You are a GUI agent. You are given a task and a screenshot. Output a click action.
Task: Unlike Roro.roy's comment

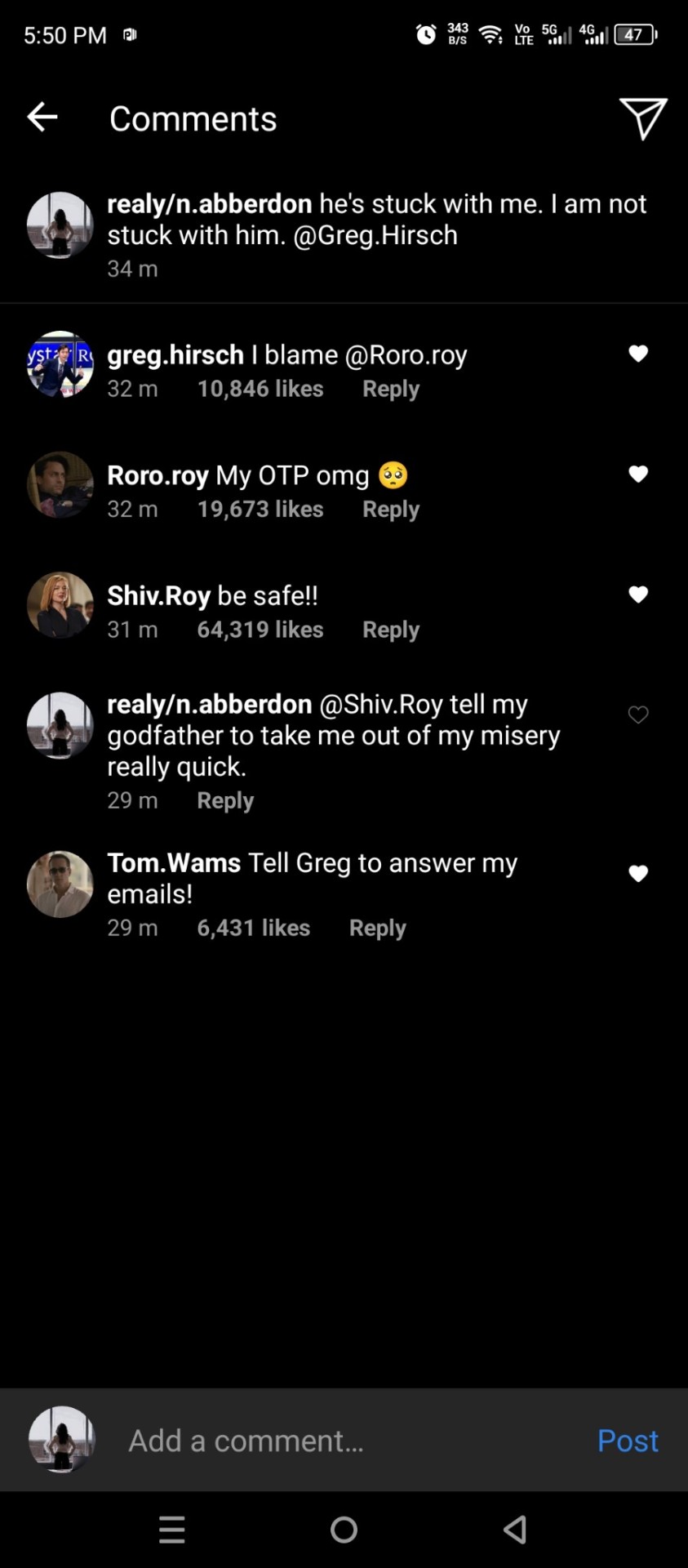638,474
